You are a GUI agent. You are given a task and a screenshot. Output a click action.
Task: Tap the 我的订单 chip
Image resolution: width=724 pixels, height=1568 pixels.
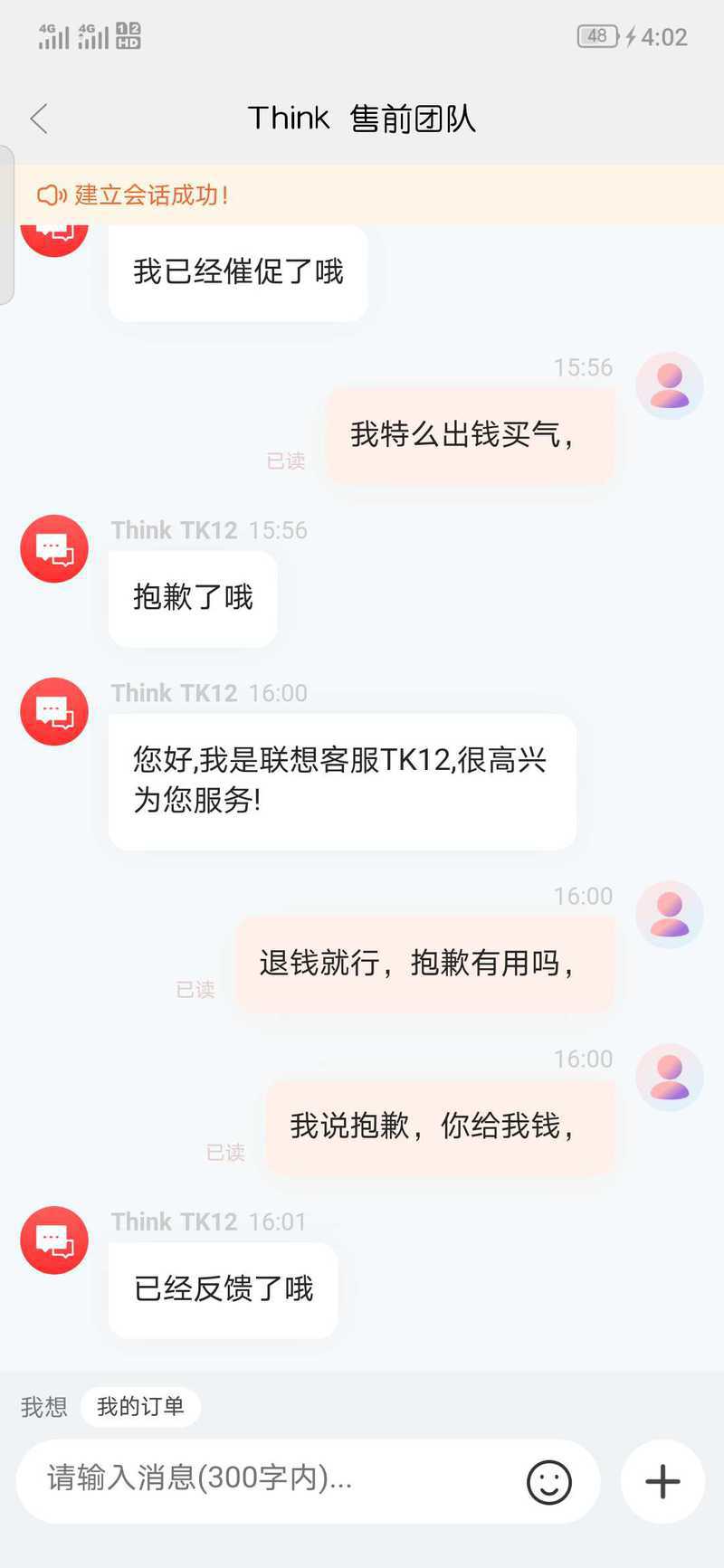coord(140,1407)
